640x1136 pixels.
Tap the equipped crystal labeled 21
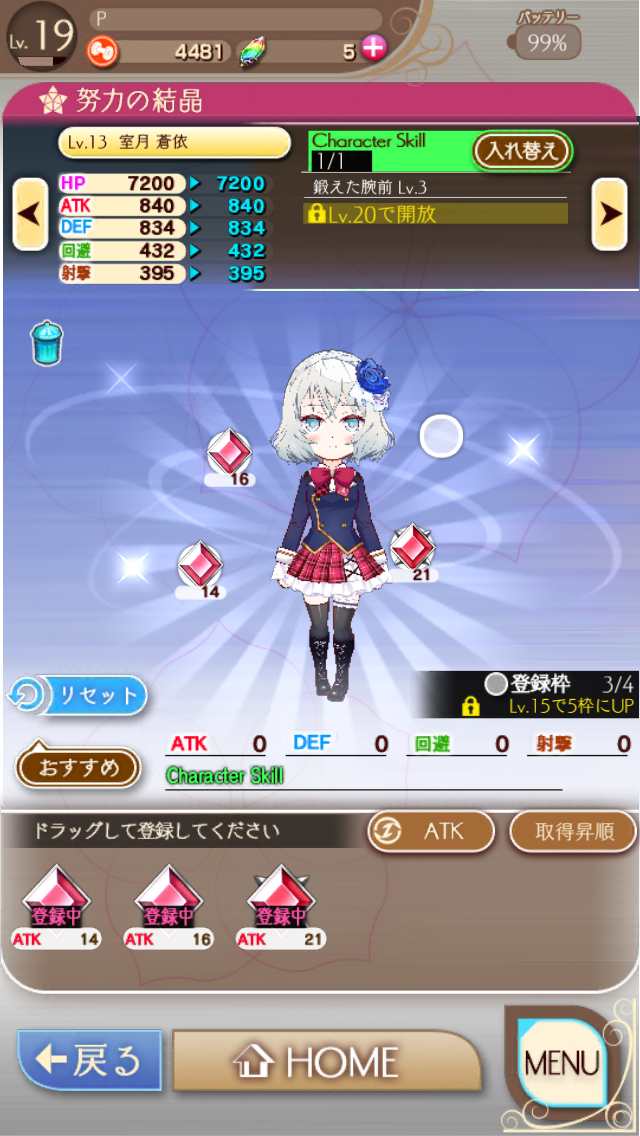coord(410,547)
